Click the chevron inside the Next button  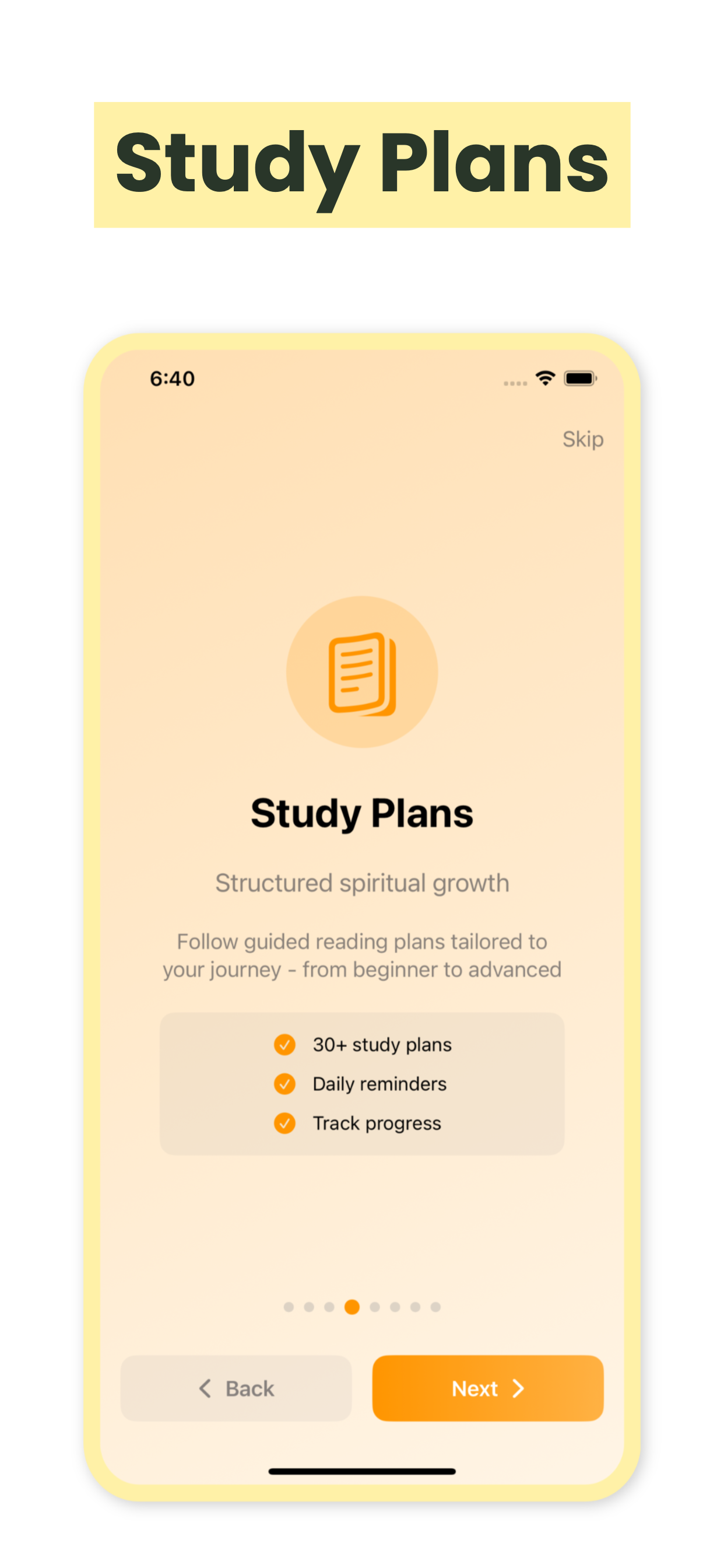point(520,1389)
